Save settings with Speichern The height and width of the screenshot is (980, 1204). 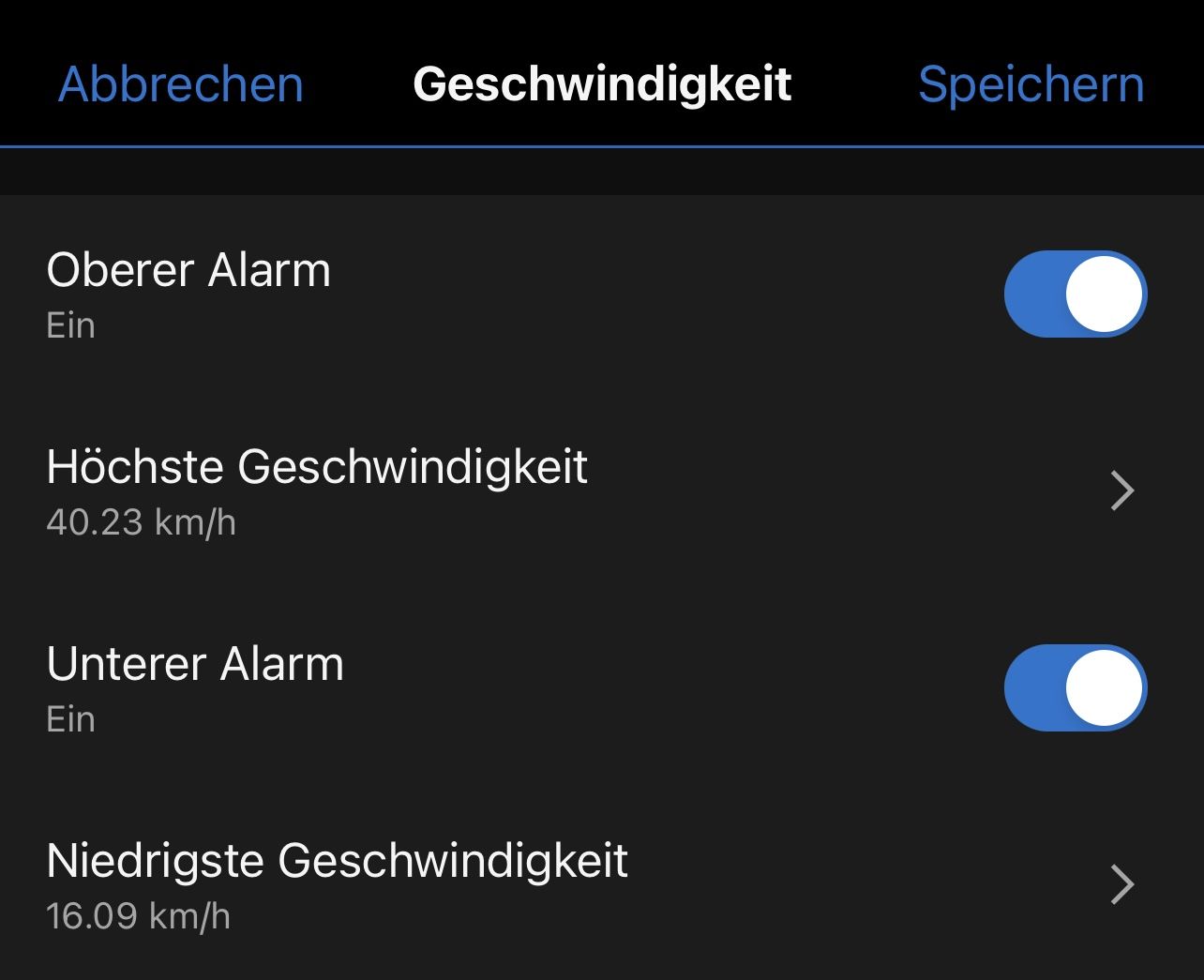pos(1031,84)
